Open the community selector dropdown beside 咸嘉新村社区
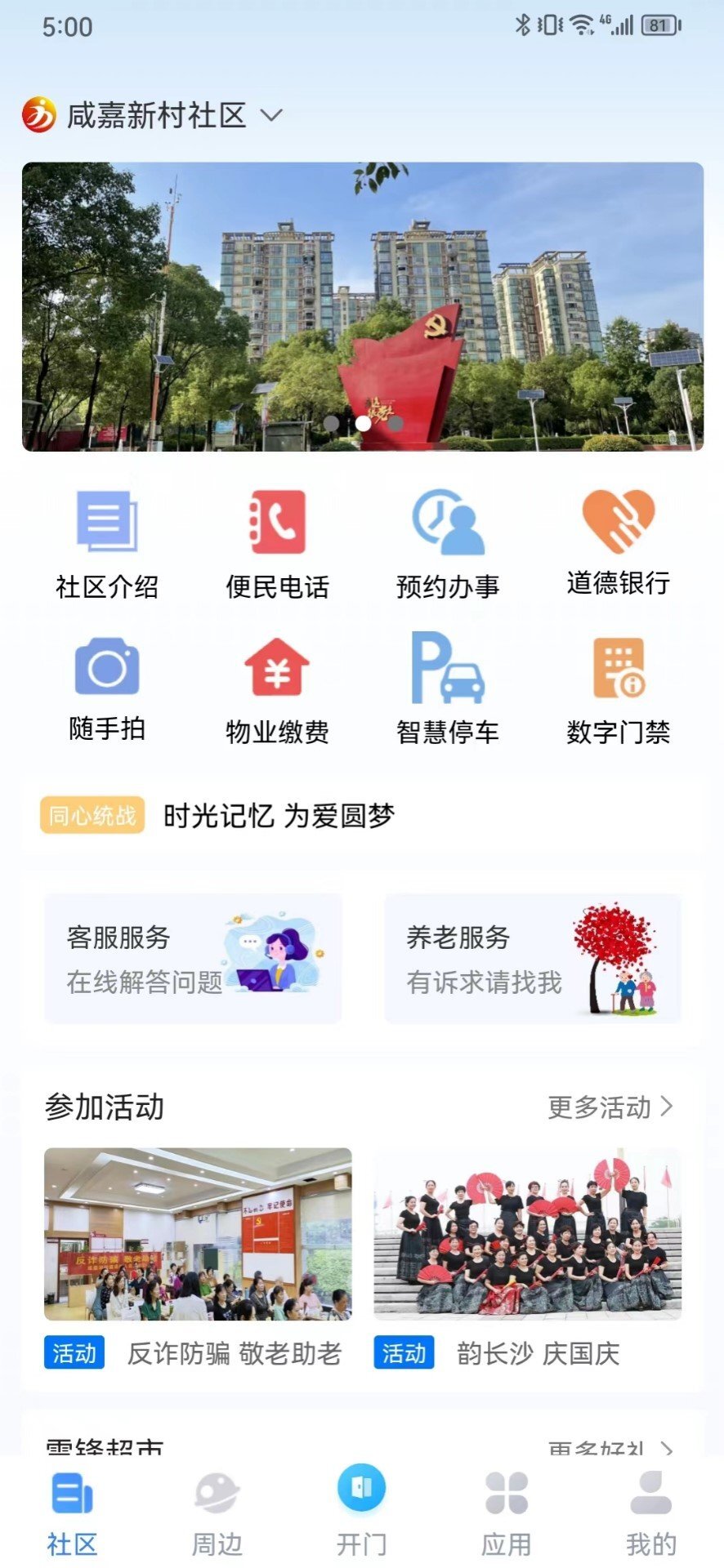724x1568 pixels. tap(272, 115)
